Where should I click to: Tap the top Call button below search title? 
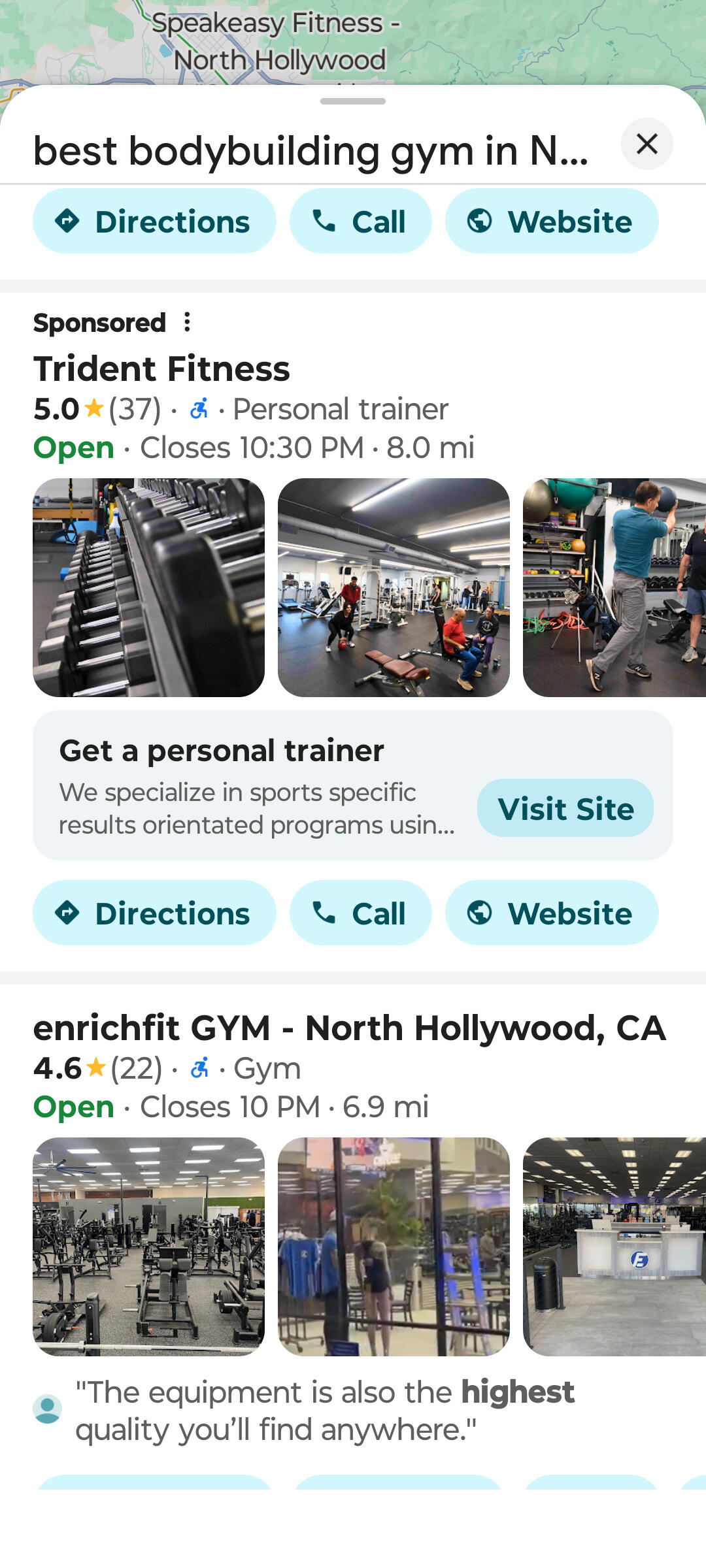tap(360, 221)
